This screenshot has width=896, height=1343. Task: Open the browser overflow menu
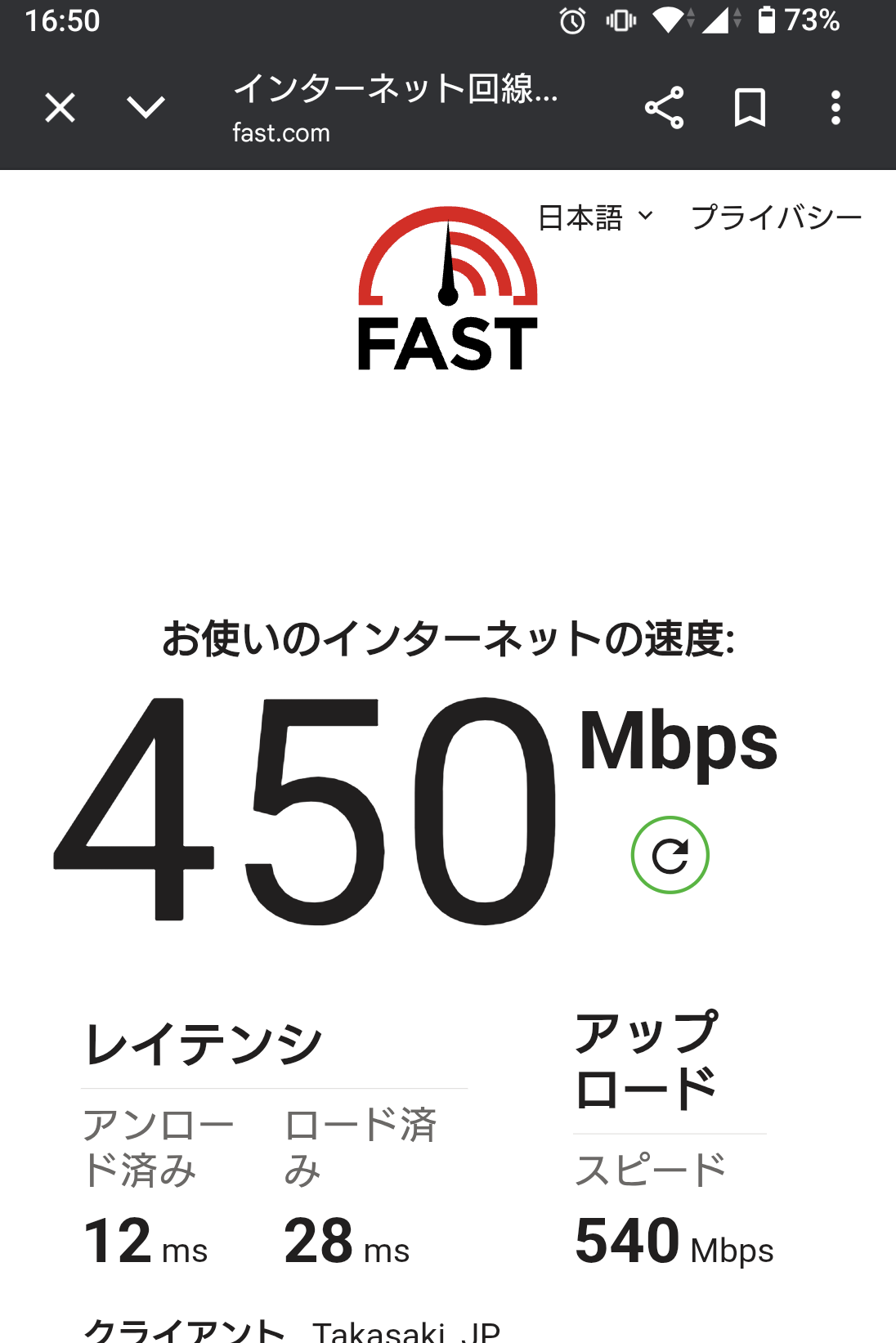836,108
